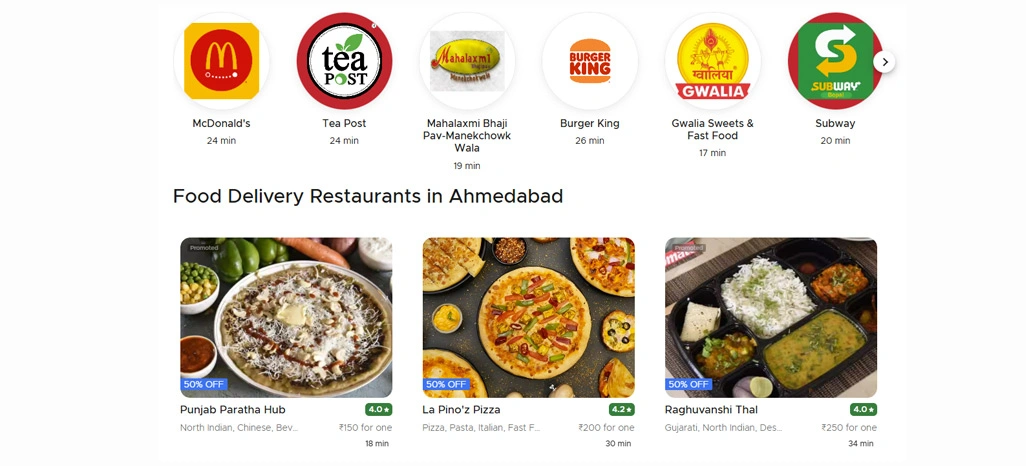Open Raghuvanshi Thal restaurant card
Screen dimensions: 1026x466
click(771, 318)
